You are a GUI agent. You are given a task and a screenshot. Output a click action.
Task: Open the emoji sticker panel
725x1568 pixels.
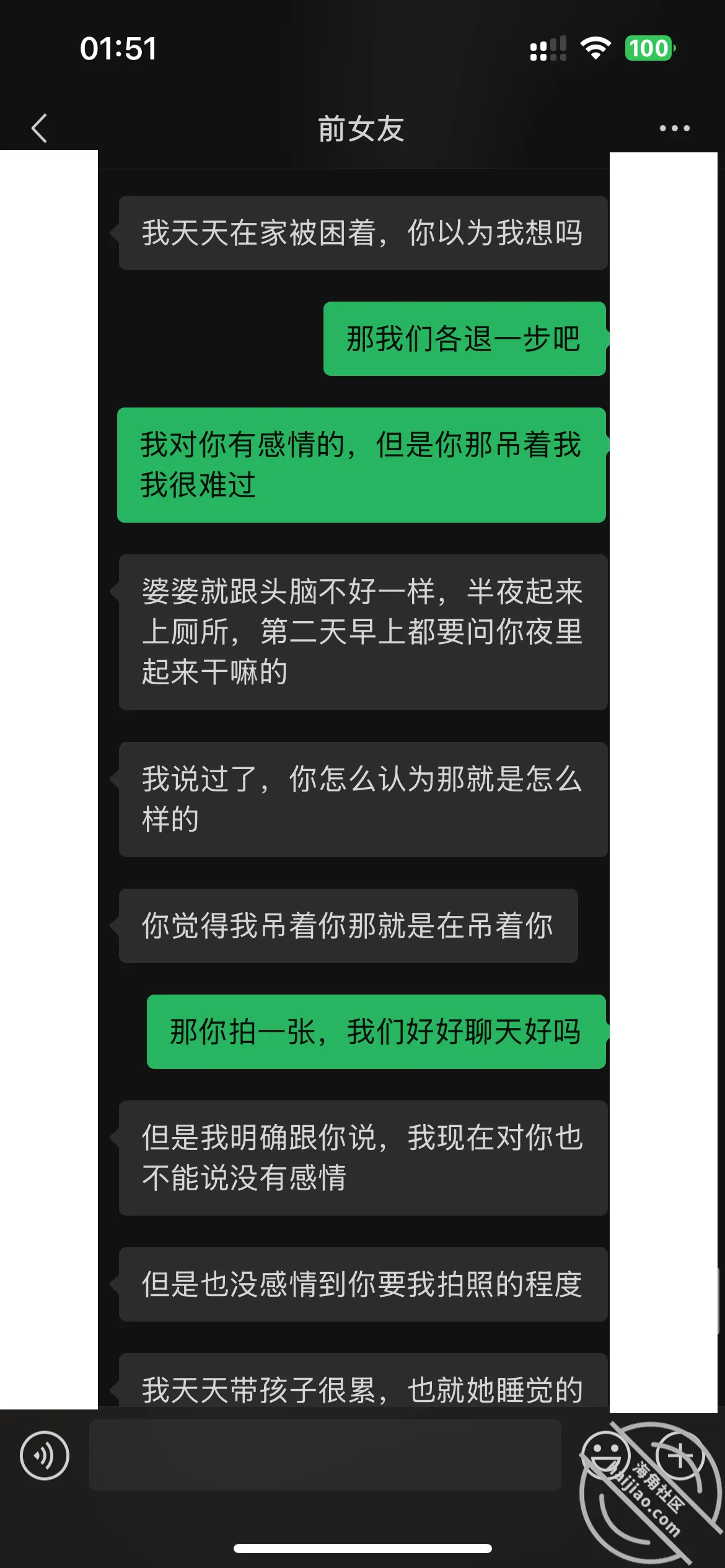tap(605, 1455)
